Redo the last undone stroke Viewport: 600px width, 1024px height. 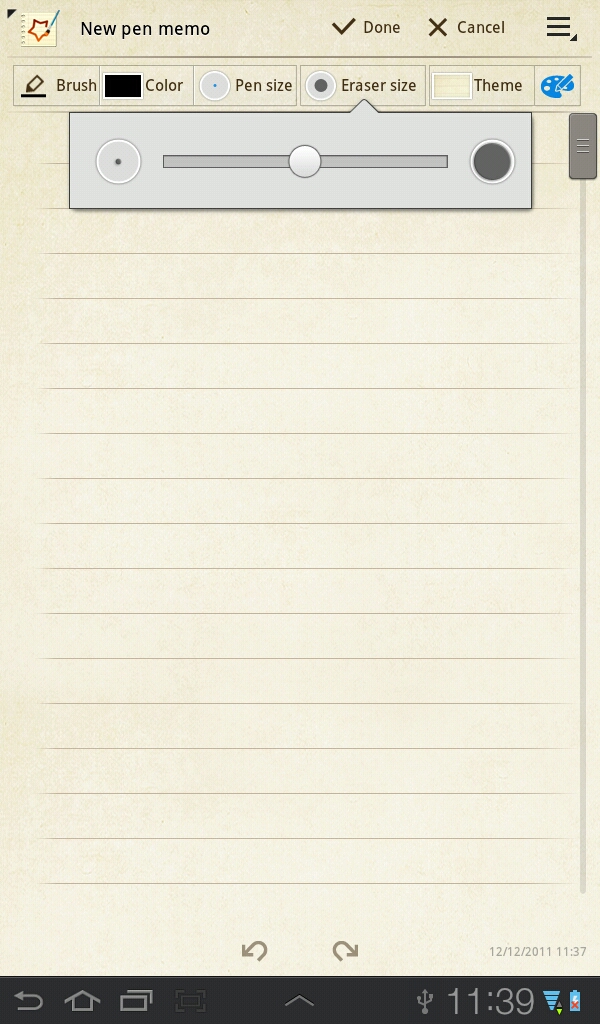[345, 950]
